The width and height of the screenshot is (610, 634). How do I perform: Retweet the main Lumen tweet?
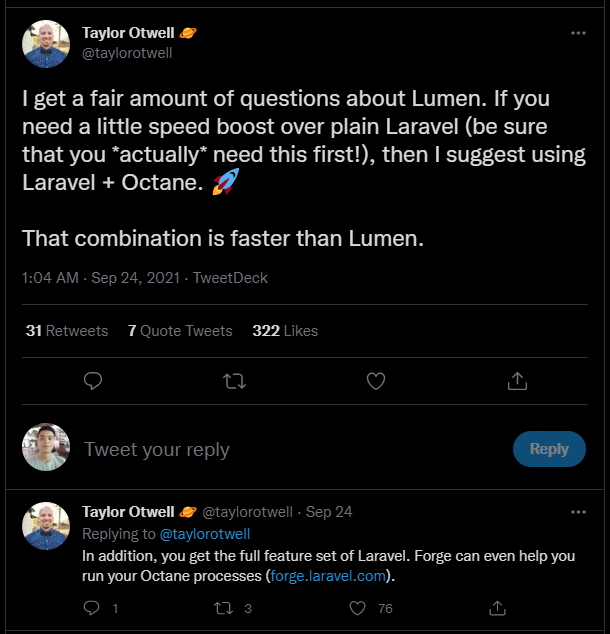[x=234, y=381]
